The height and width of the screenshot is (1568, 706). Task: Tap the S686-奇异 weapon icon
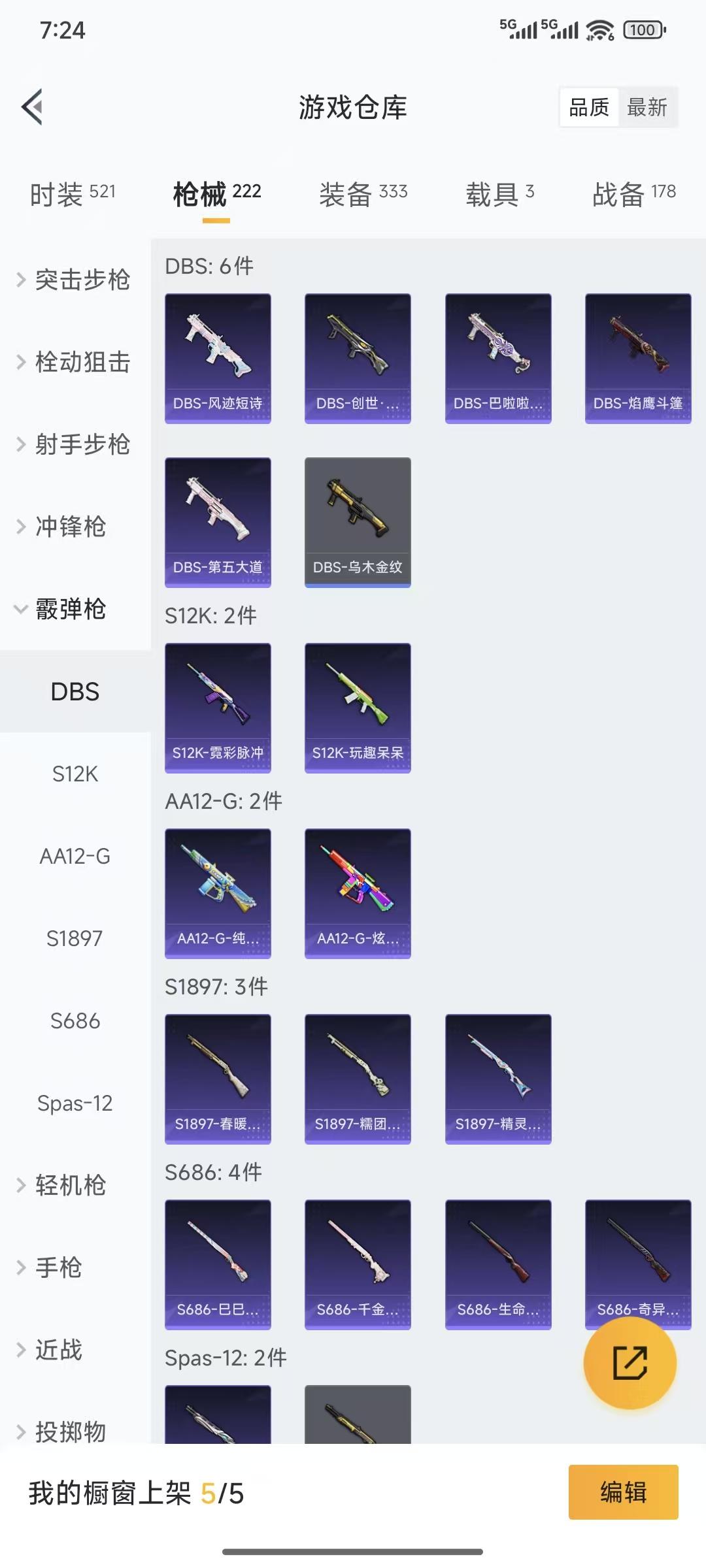(x=637, y=1266)
